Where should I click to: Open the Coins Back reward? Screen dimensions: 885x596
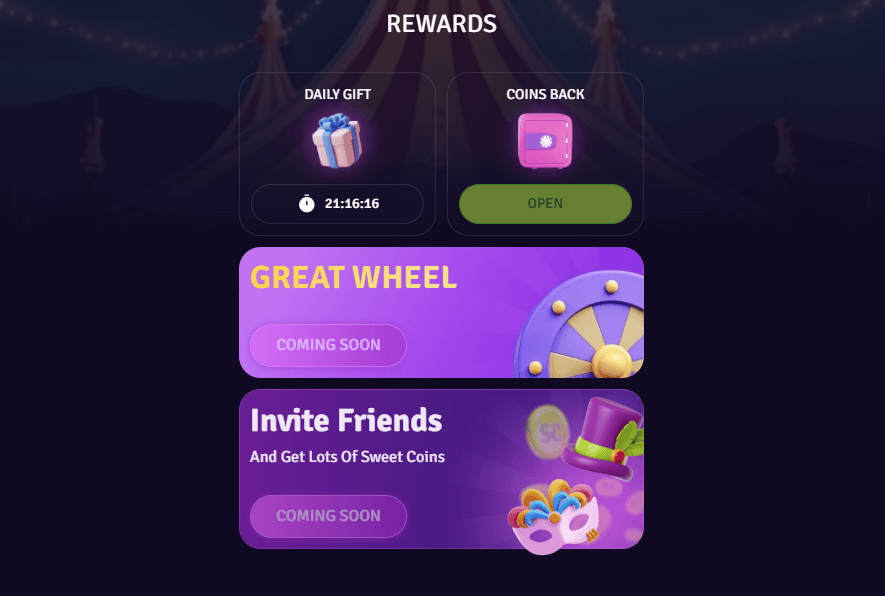(545, 203)
